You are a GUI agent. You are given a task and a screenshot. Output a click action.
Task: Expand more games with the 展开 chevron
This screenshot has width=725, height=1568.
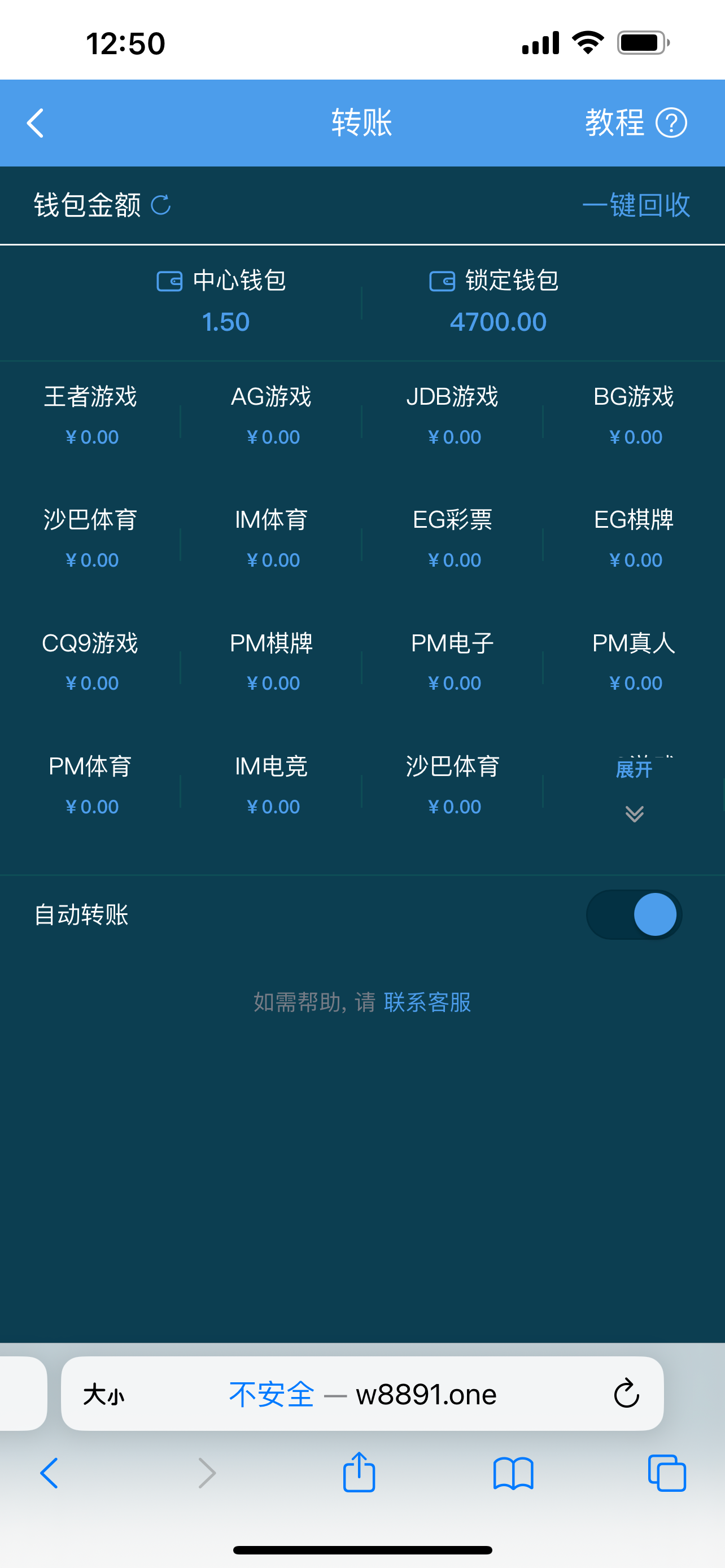(x=634, y=813)
